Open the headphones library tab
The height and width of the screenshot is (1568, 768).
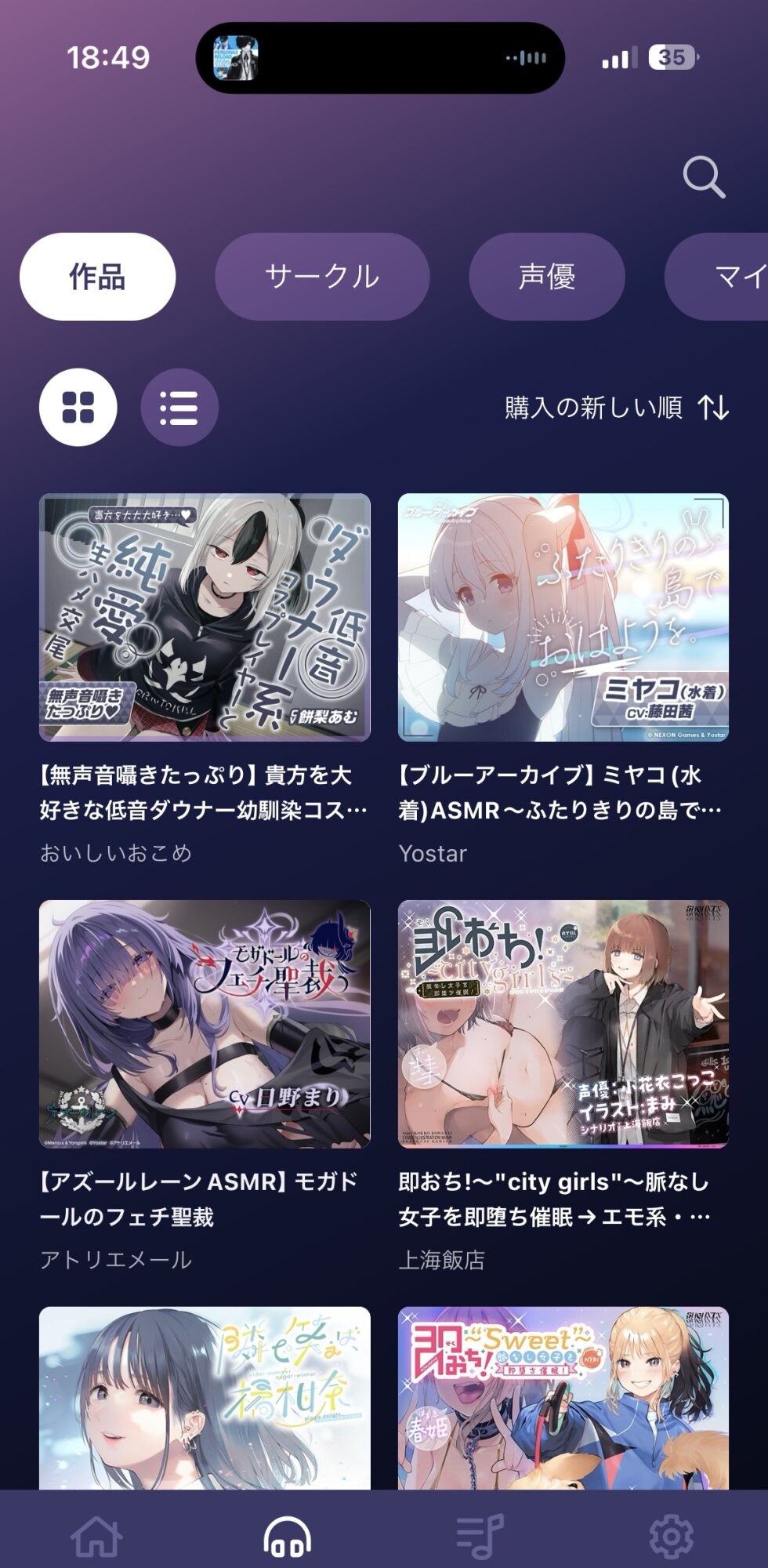pos(288,1537)
